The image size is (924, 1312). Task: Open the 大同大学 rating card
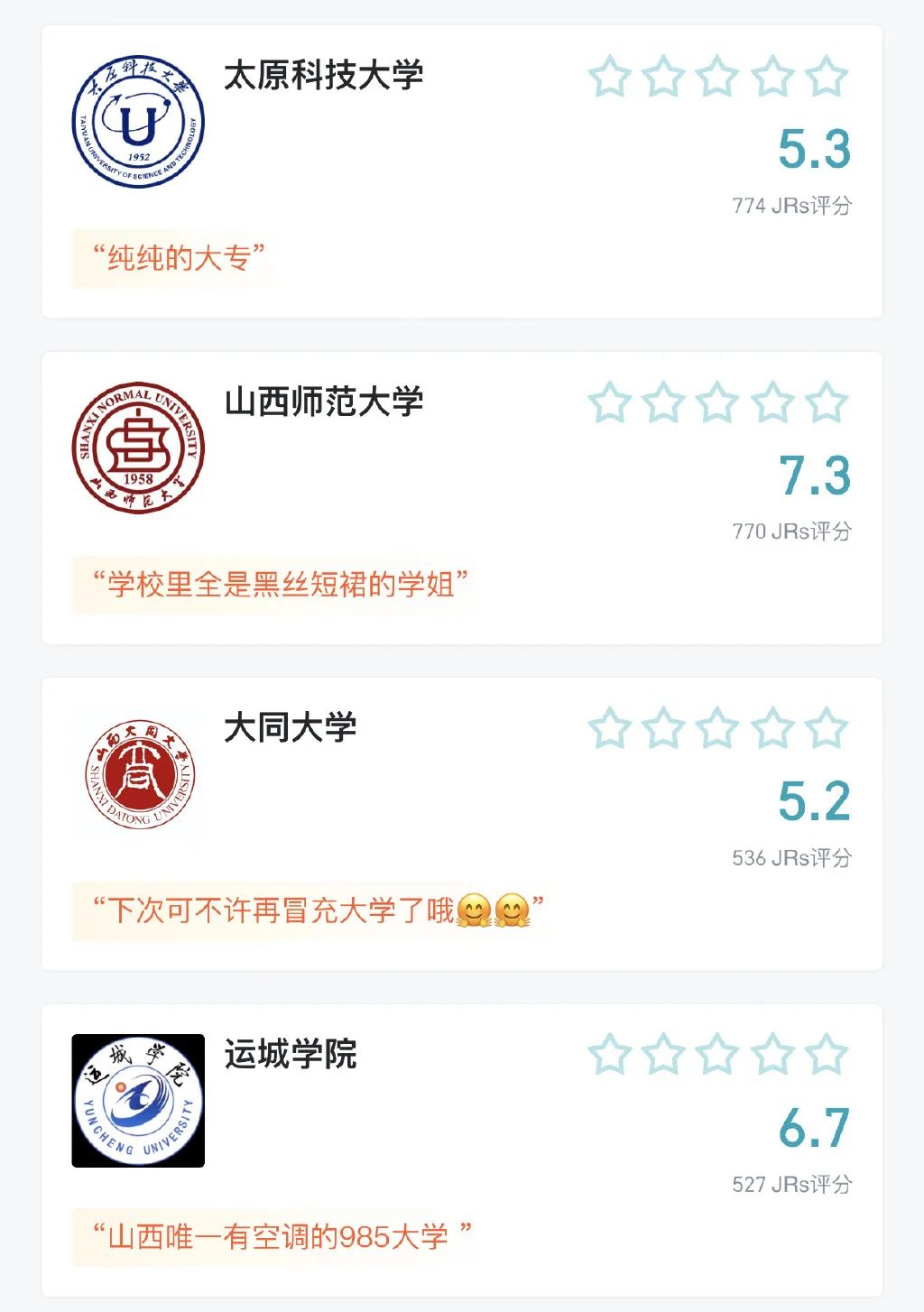pyautogui.click(x=462, y=824)
